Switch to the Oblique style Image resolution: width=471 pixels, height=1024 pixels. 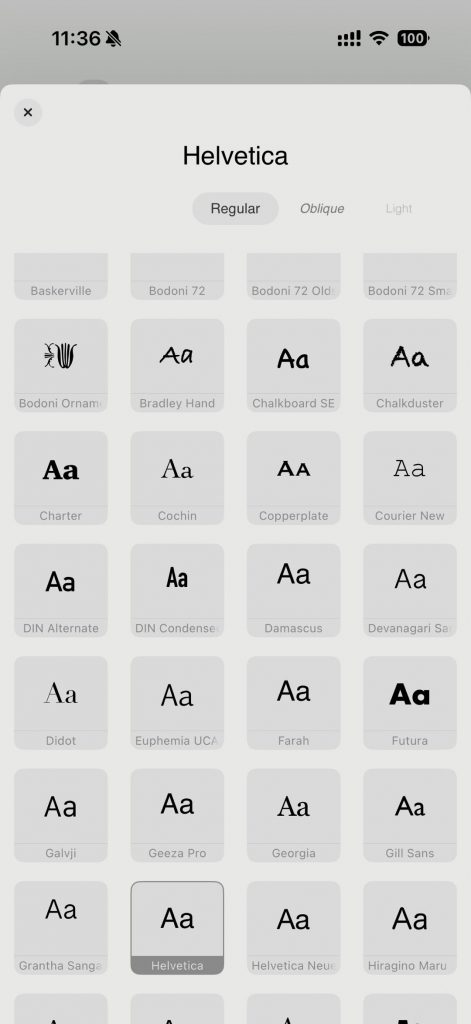coord(322,208)
